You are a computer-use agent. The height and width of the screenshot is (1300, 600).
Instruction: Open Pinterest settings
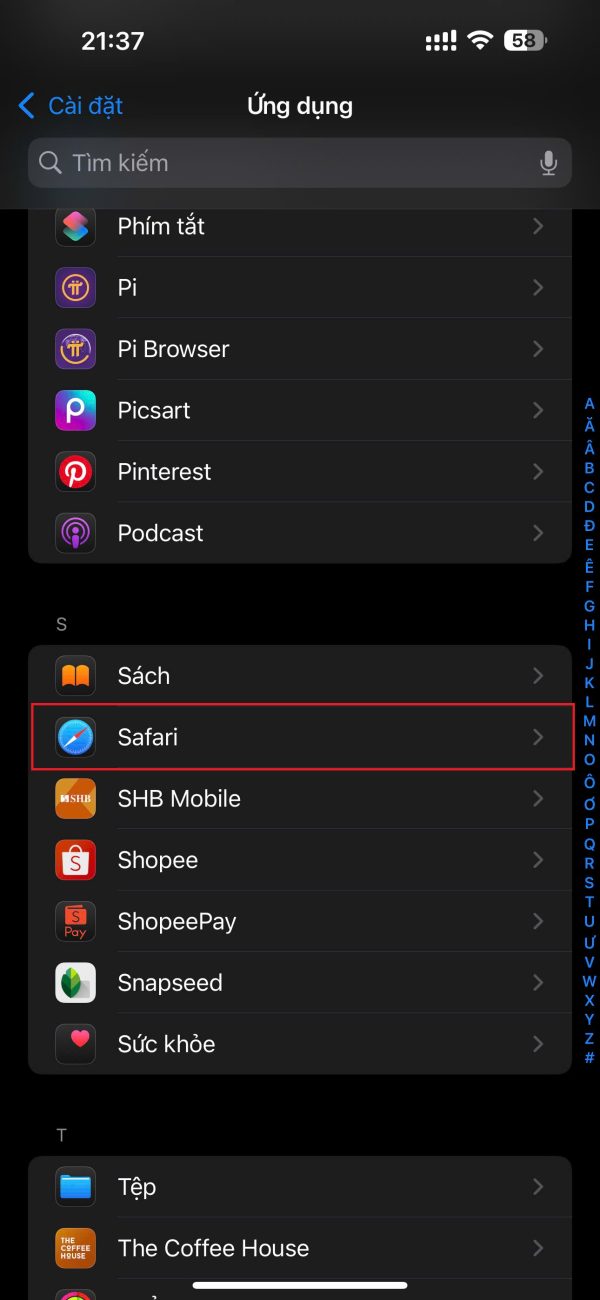[300, 472]
